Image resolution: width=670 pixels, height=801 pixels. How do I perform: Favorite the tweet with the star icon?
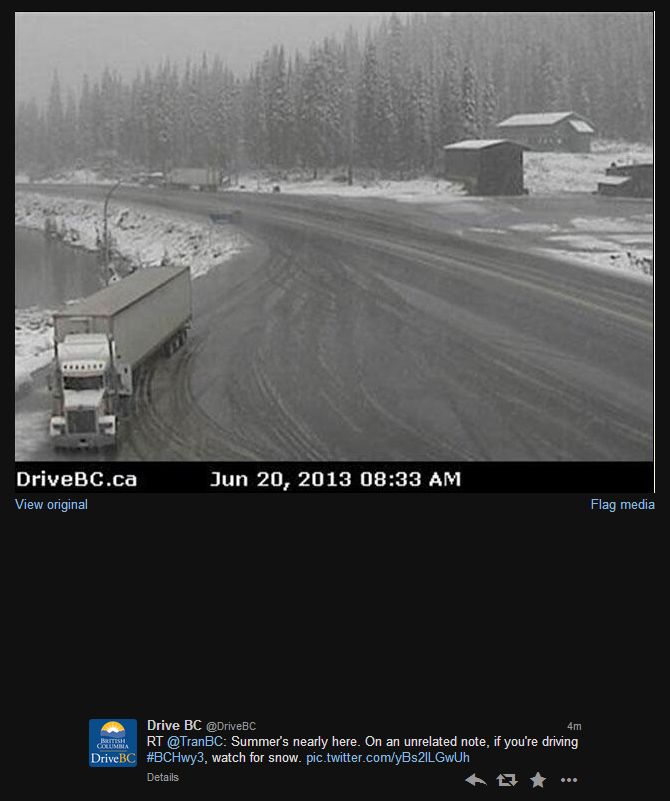(x=538, y=780)
